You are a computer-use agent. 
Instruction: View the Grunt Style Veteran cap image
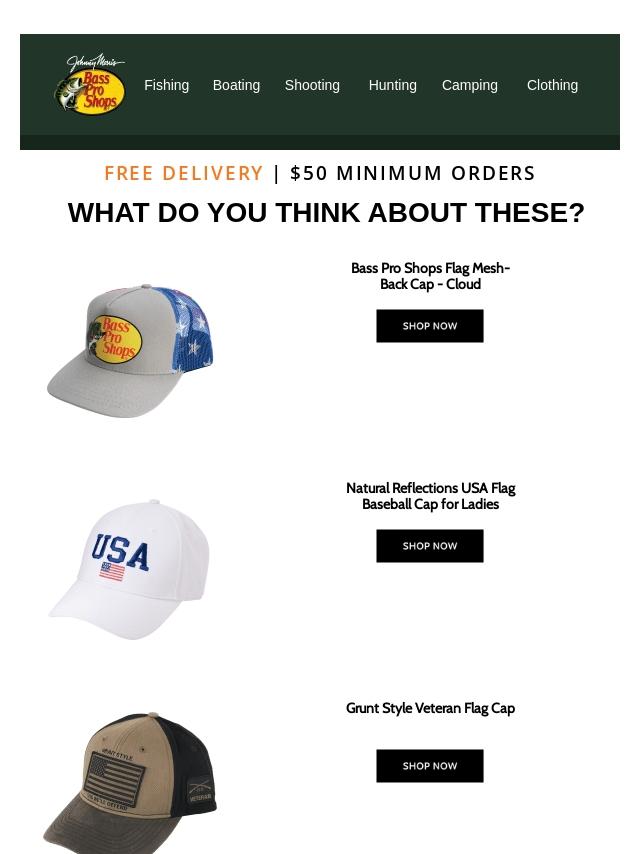130,782
